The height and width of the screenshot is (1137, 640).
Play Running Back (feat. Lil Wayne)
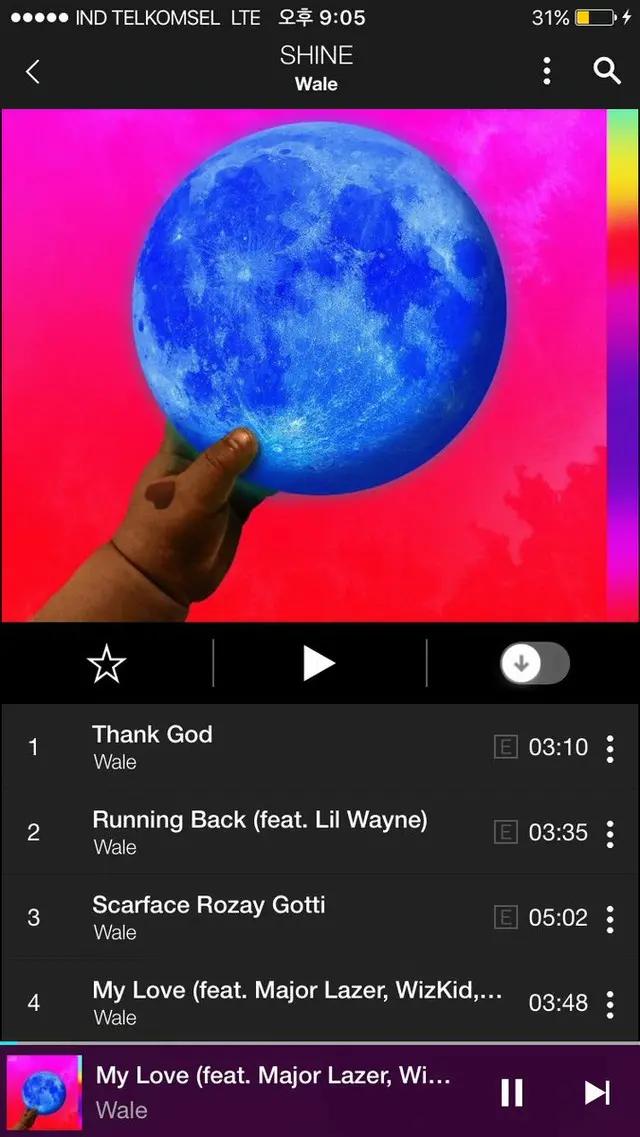tap(260, 832)
